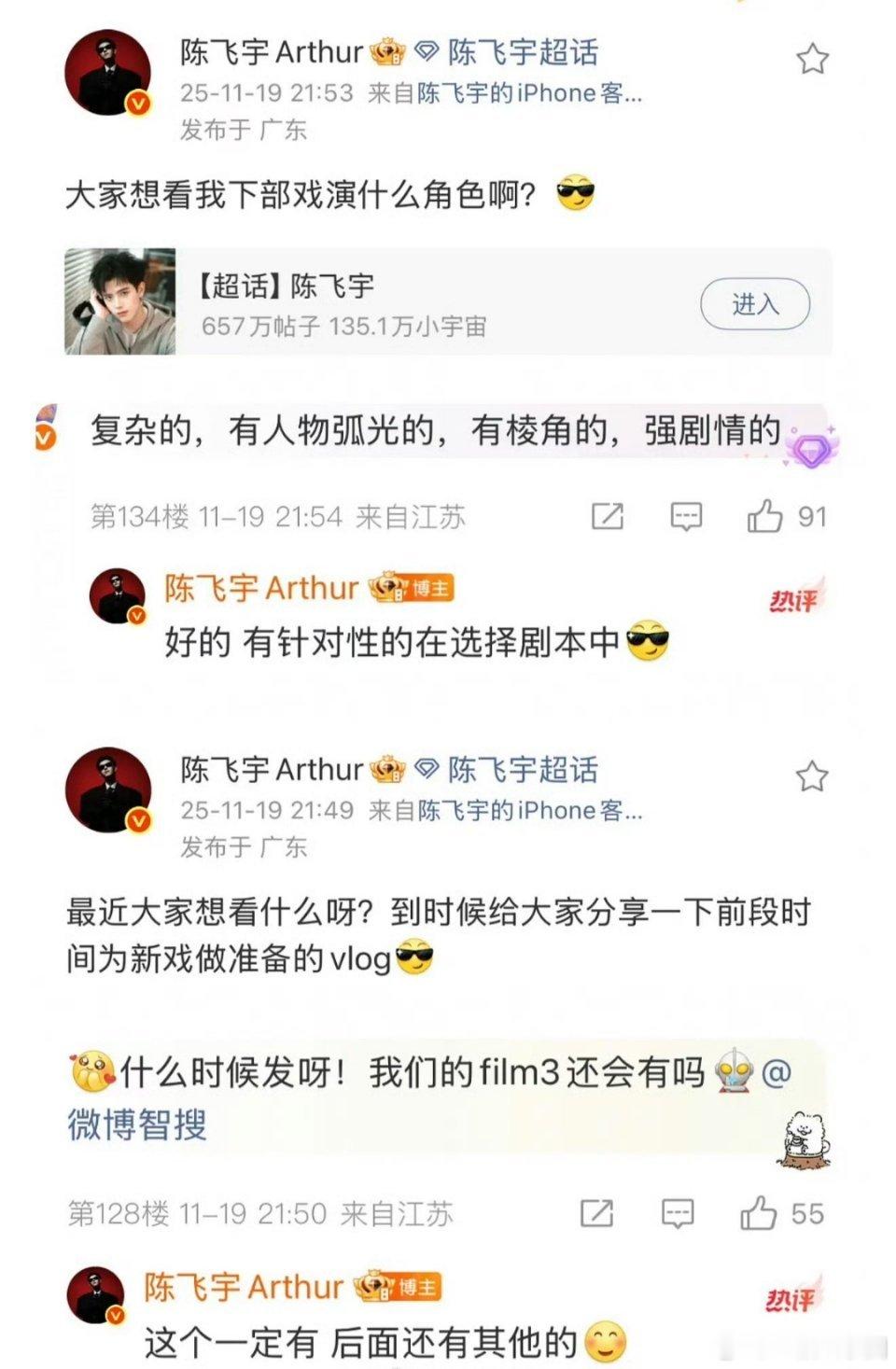The image size is (896, 1369).
Task: Click the super topic card photo of 陈飞宇
Action: tap(119, 299)
